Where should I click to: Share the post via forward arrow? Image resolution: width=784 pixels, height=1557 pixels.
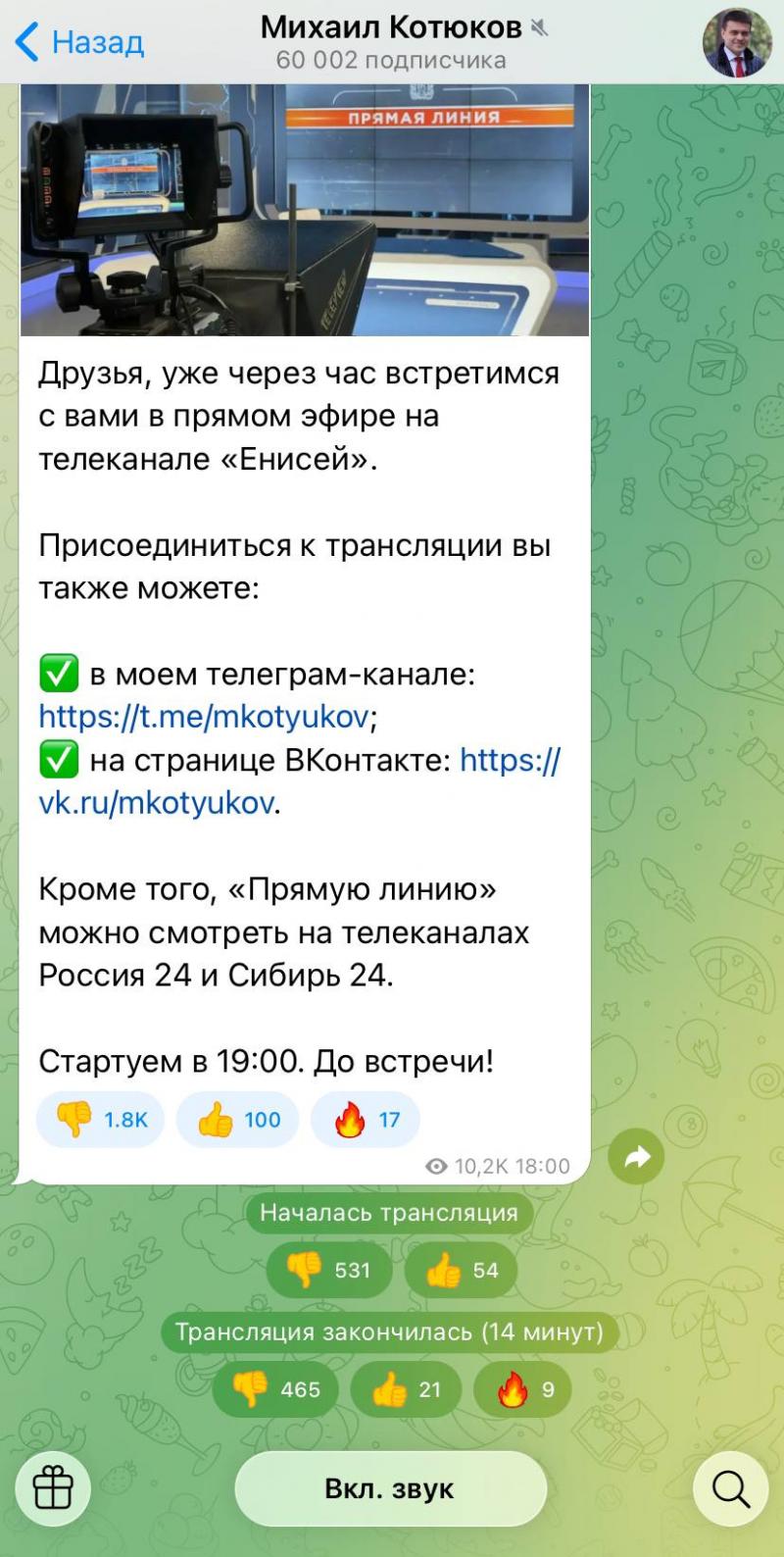tap(636, 1158)
